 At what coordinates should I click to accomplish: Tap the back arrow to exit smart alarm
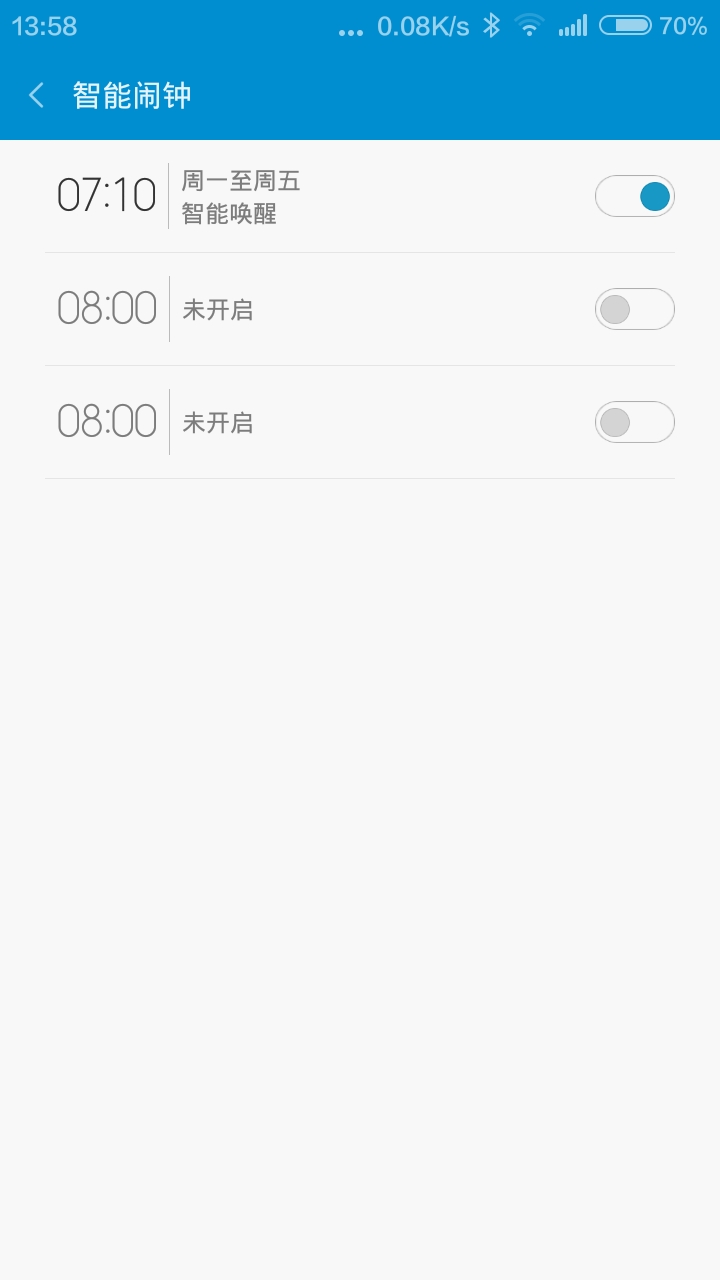pyautogui.click(x=35, y=94)
